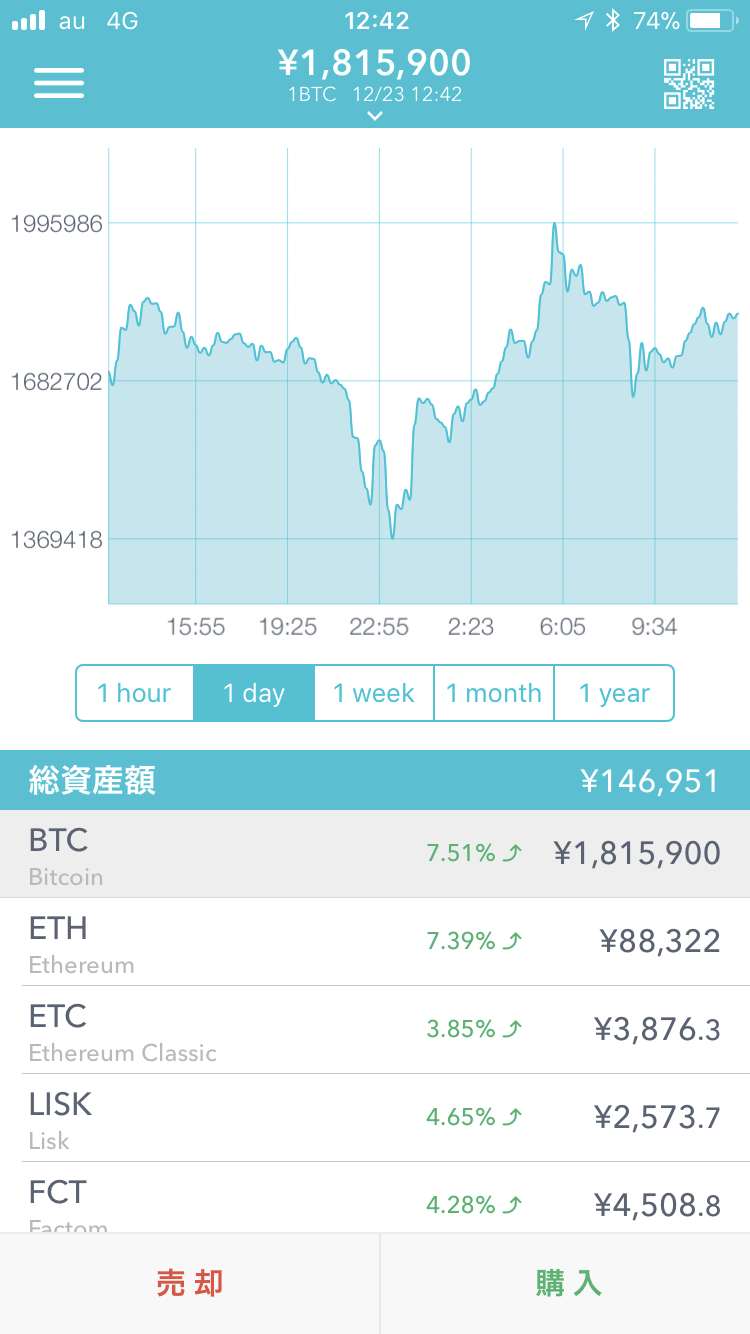
Task: Select the LISK row
Action: coord(375,1118)
